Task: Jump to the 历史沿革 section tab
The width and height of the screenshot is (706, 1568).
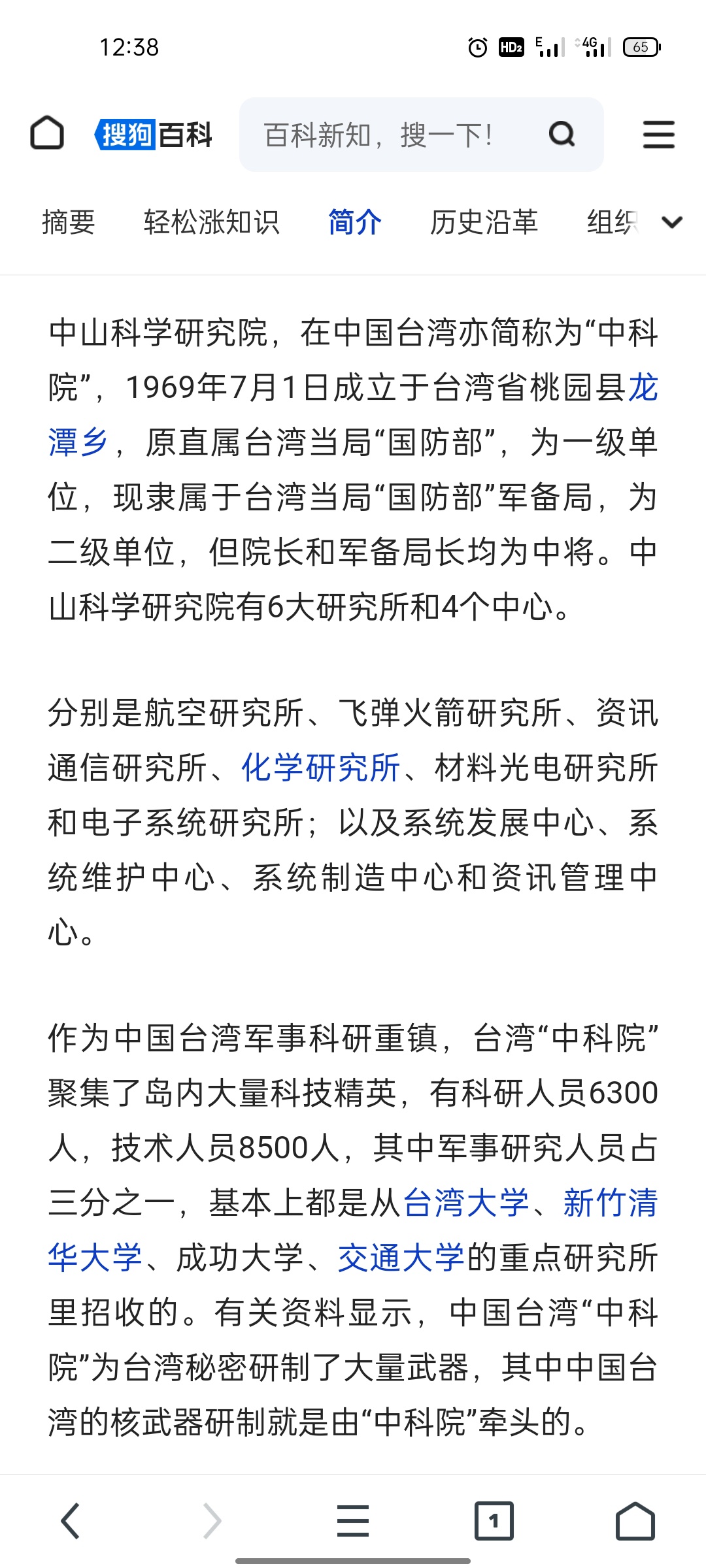Action: click(484, 222)
